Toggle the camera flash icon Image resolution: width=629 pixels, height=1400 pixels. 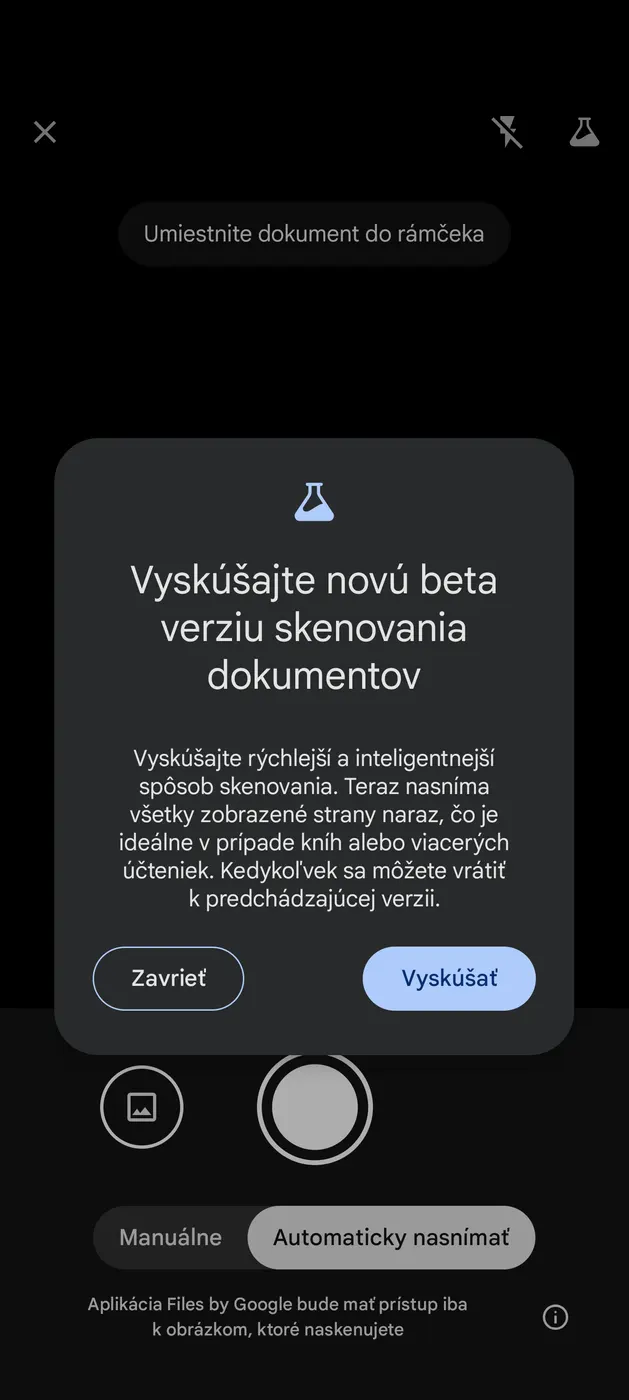pos(507,132)
